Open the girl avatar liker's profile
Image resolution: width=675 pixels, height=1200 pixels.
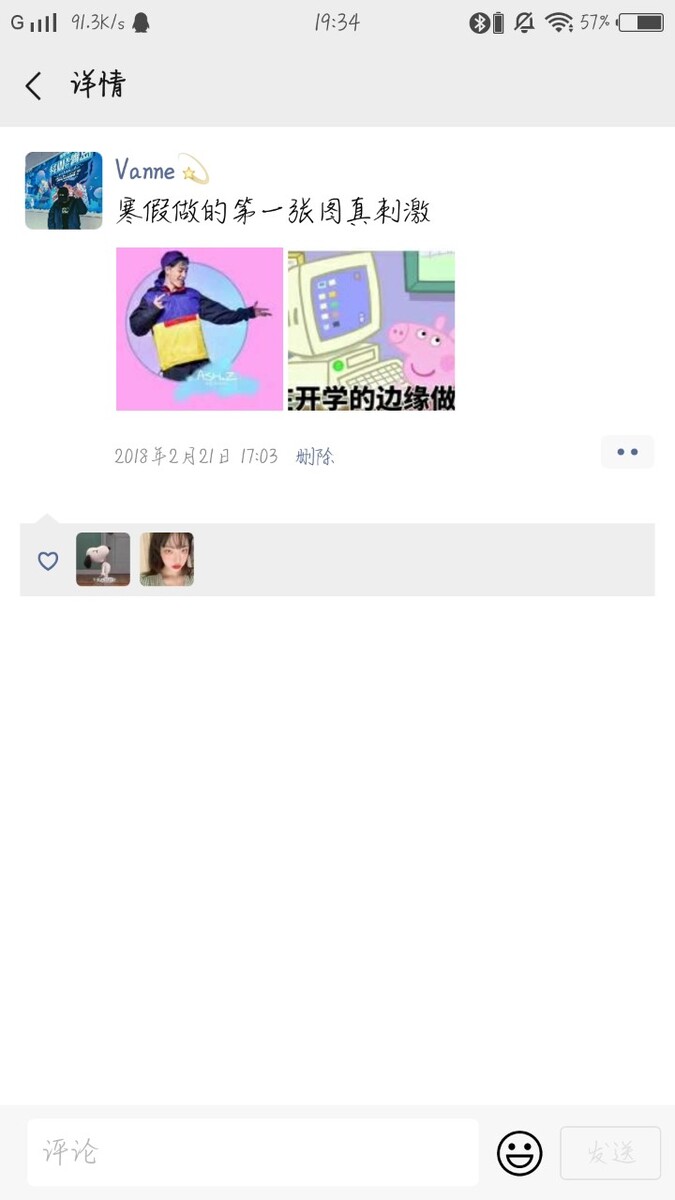point(166,559)
